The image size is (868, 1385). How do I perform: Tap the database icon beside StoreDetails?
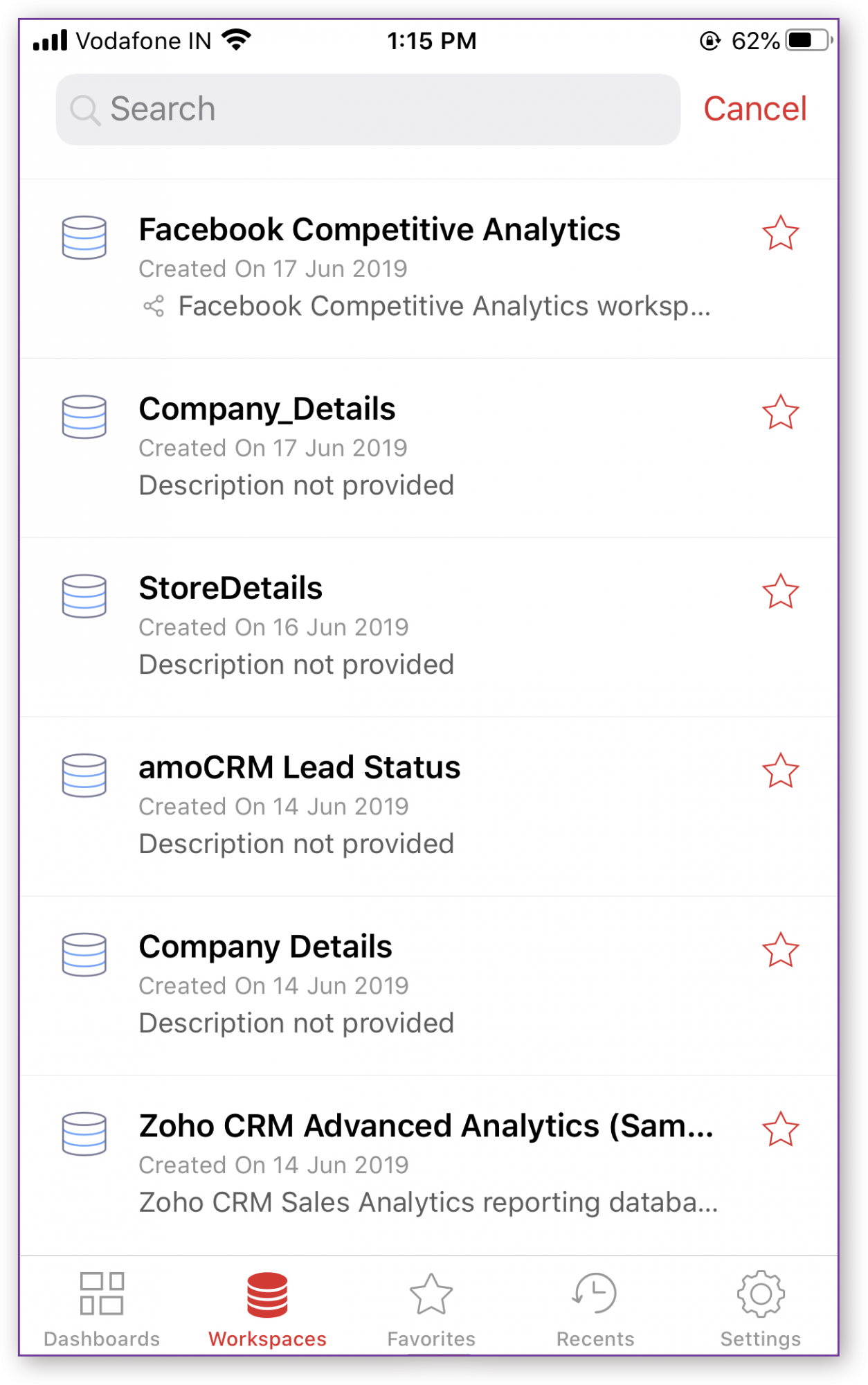click(83, 596)
